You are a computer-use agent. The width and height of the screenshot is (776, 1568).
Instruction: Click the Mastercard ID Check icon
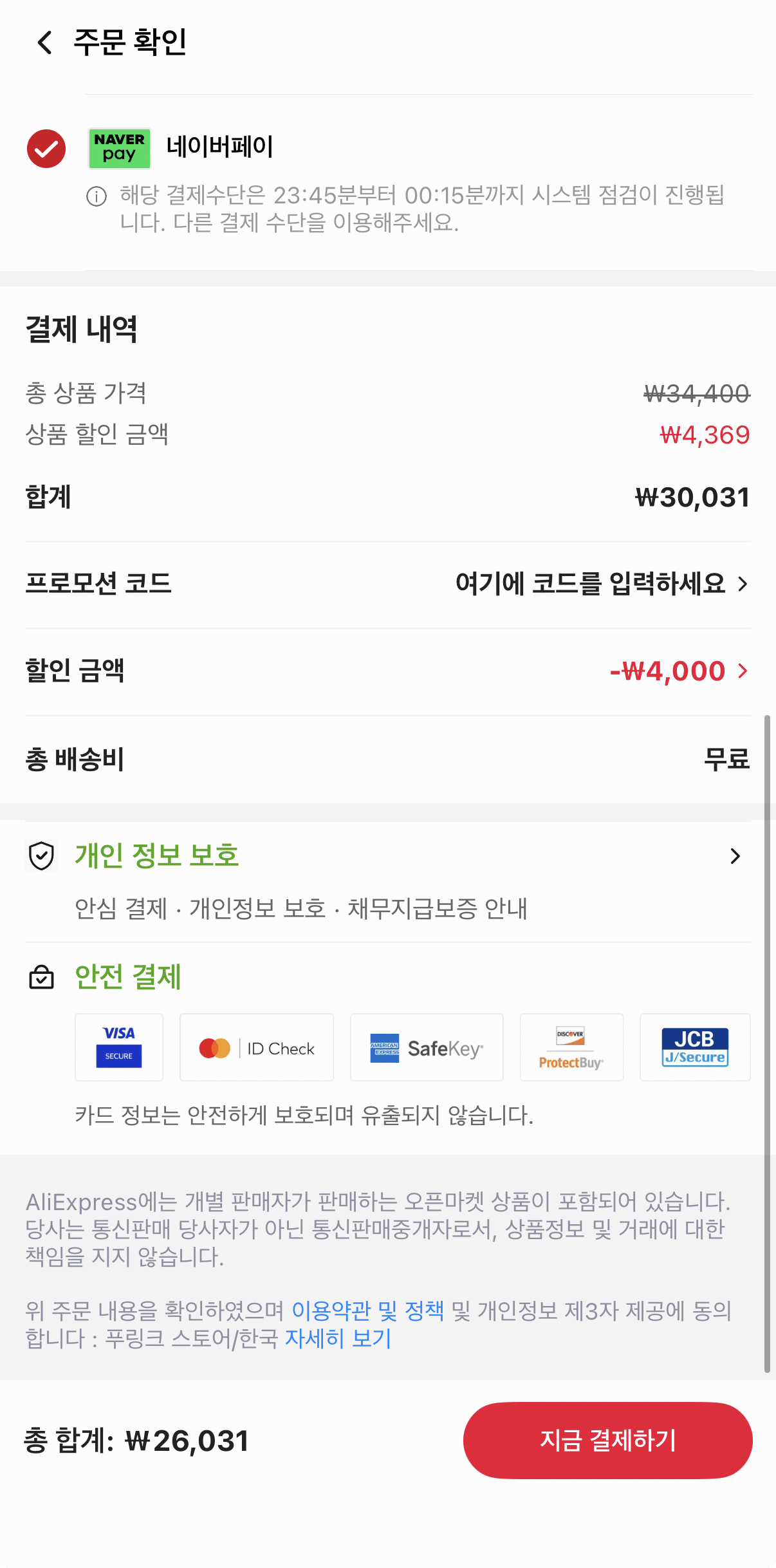point(256,1047)
